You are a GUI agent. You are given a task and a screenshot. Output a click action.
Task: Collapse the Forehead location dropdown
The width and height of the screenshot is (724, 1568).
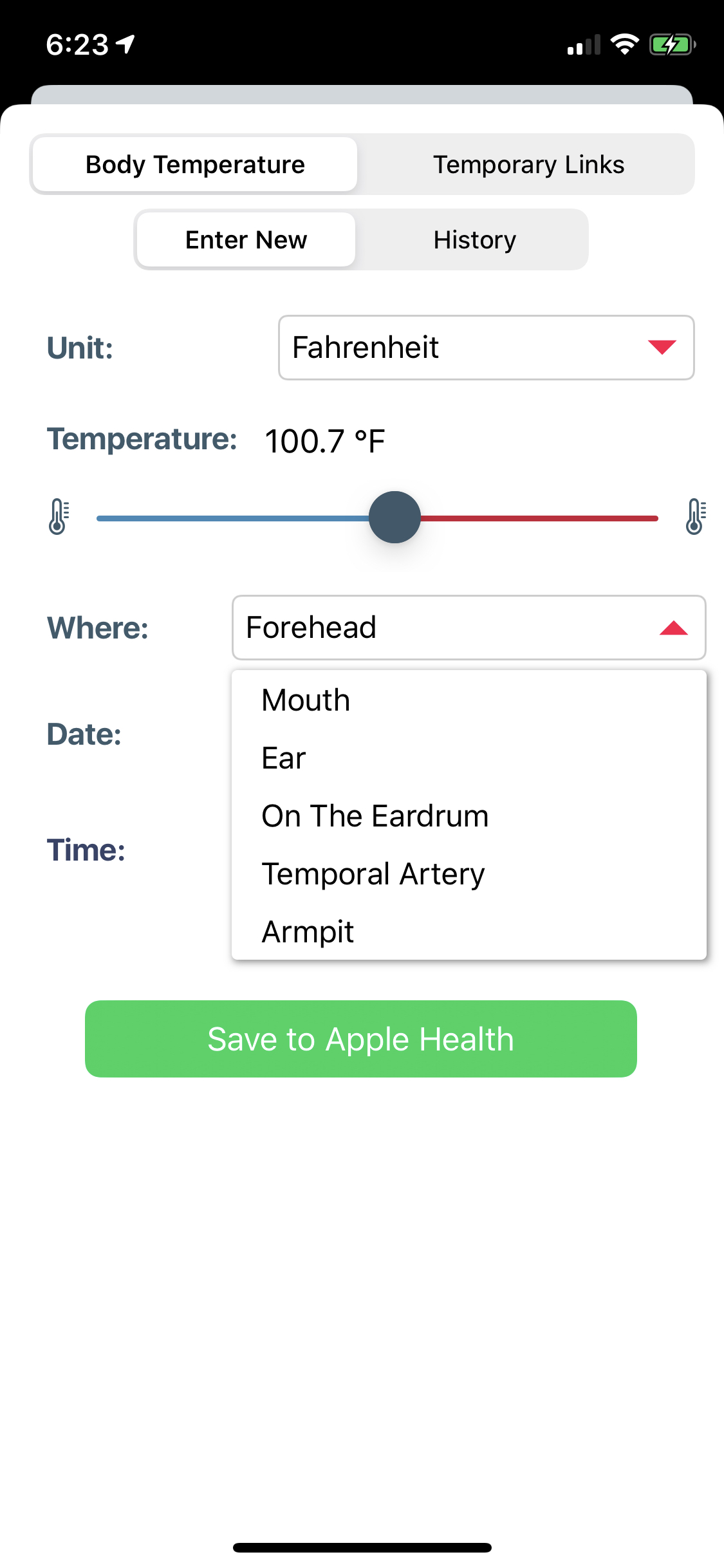coord(469,628)
